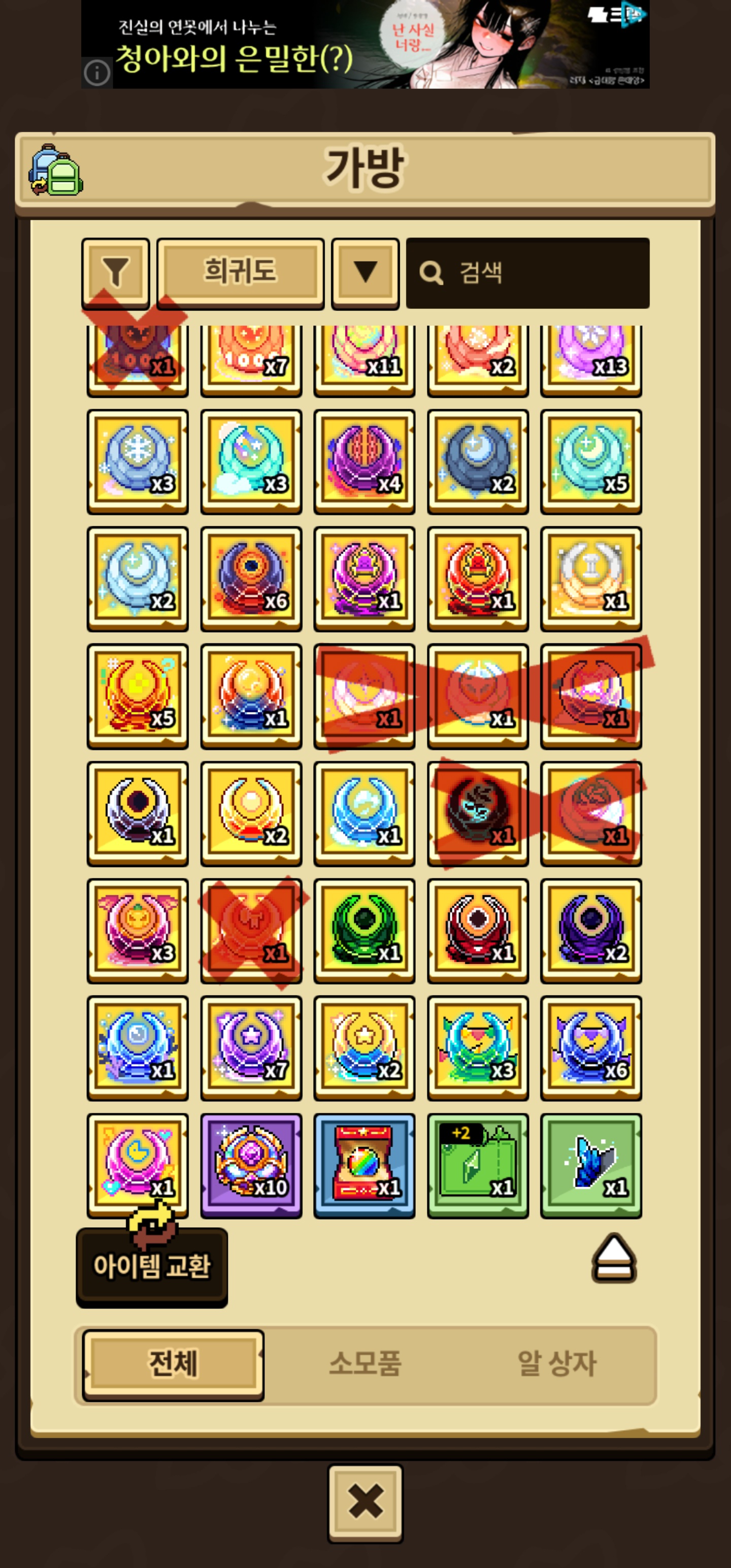Select the snowflake orb x3 item
The width and height of the screenshot is (731, 1568).
[138, 461]
